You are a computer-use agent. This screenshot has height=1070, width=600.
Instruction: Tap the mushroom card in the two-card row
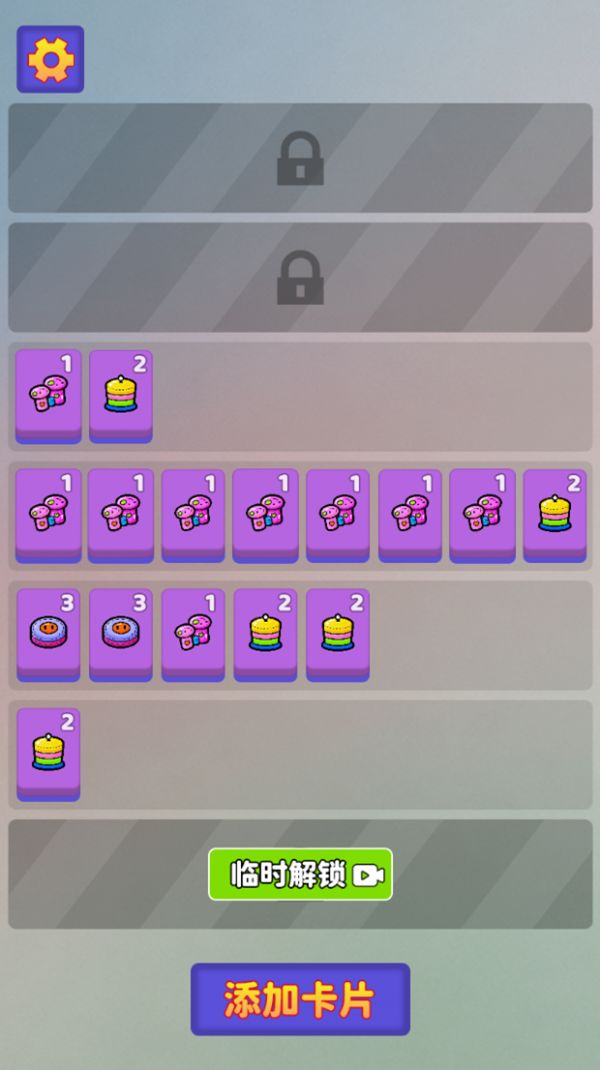(x=48, y=394)
